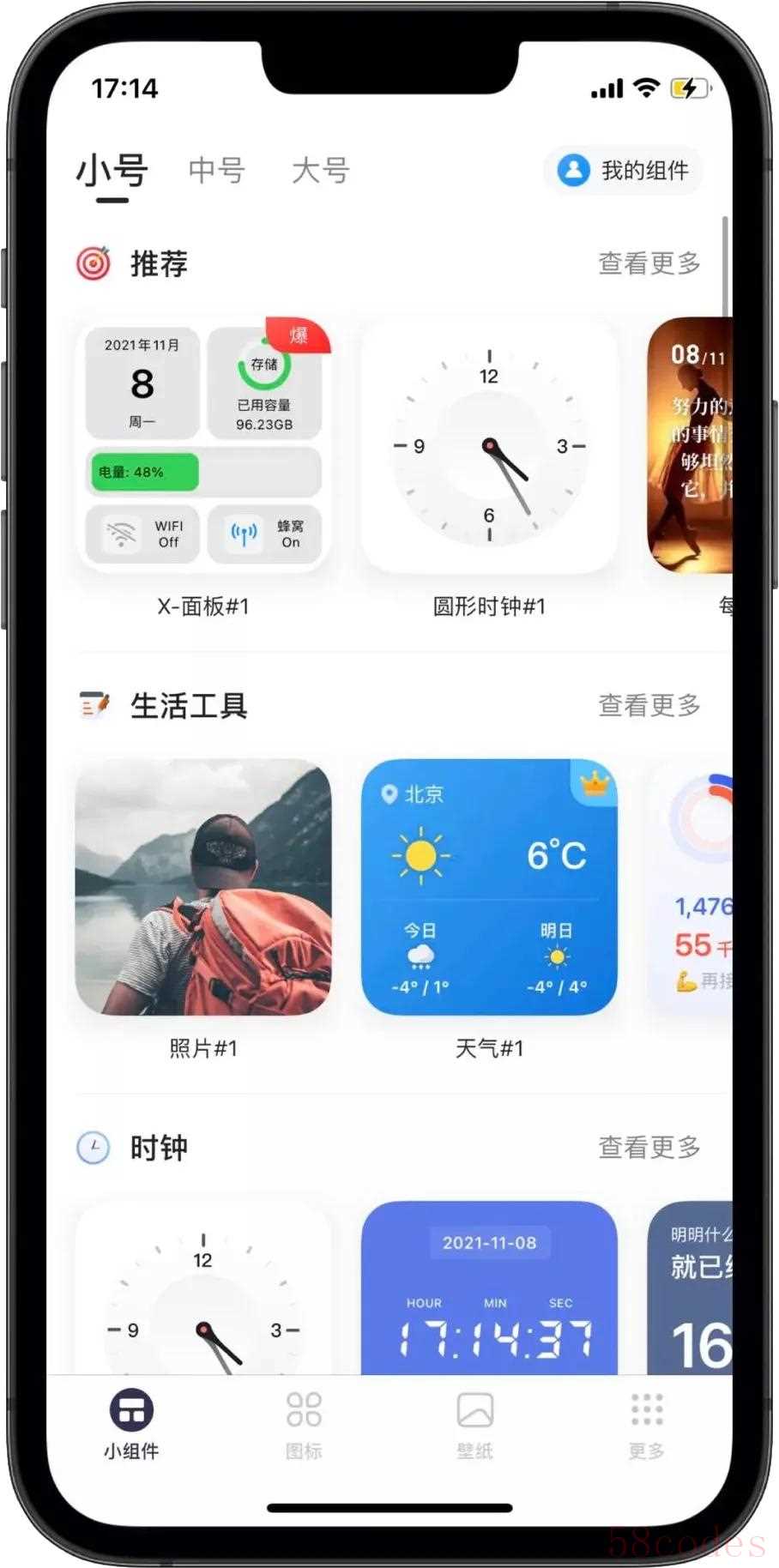
Task: Open 我的组件 button
Action: pos(624,171)
